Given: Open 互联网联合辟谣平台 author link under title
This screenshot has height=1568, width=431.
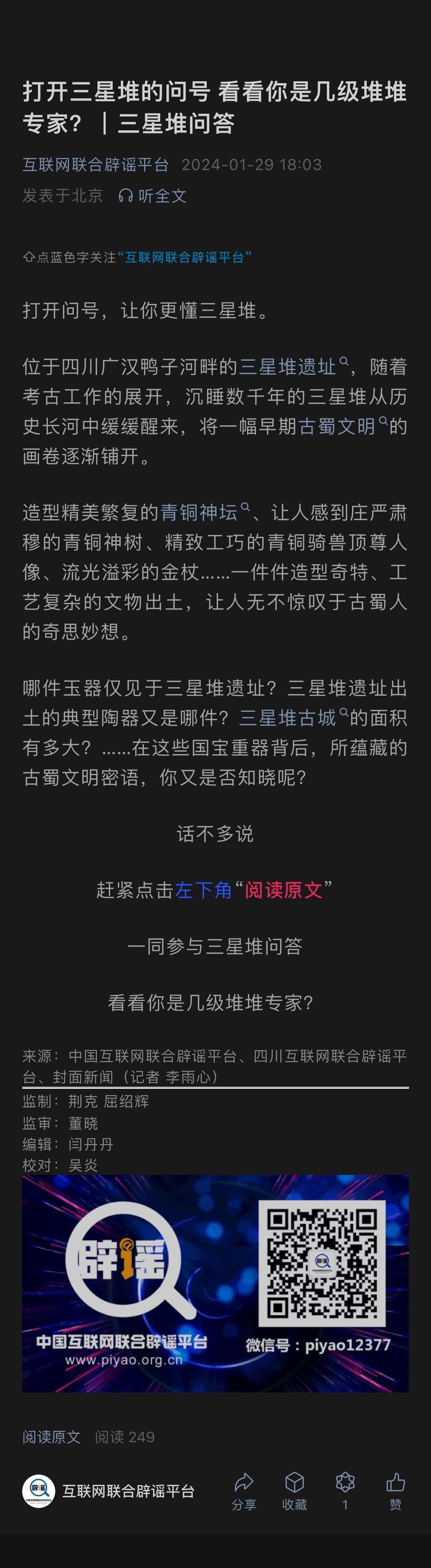Looking at the screenshot, I should pos(96,165).
